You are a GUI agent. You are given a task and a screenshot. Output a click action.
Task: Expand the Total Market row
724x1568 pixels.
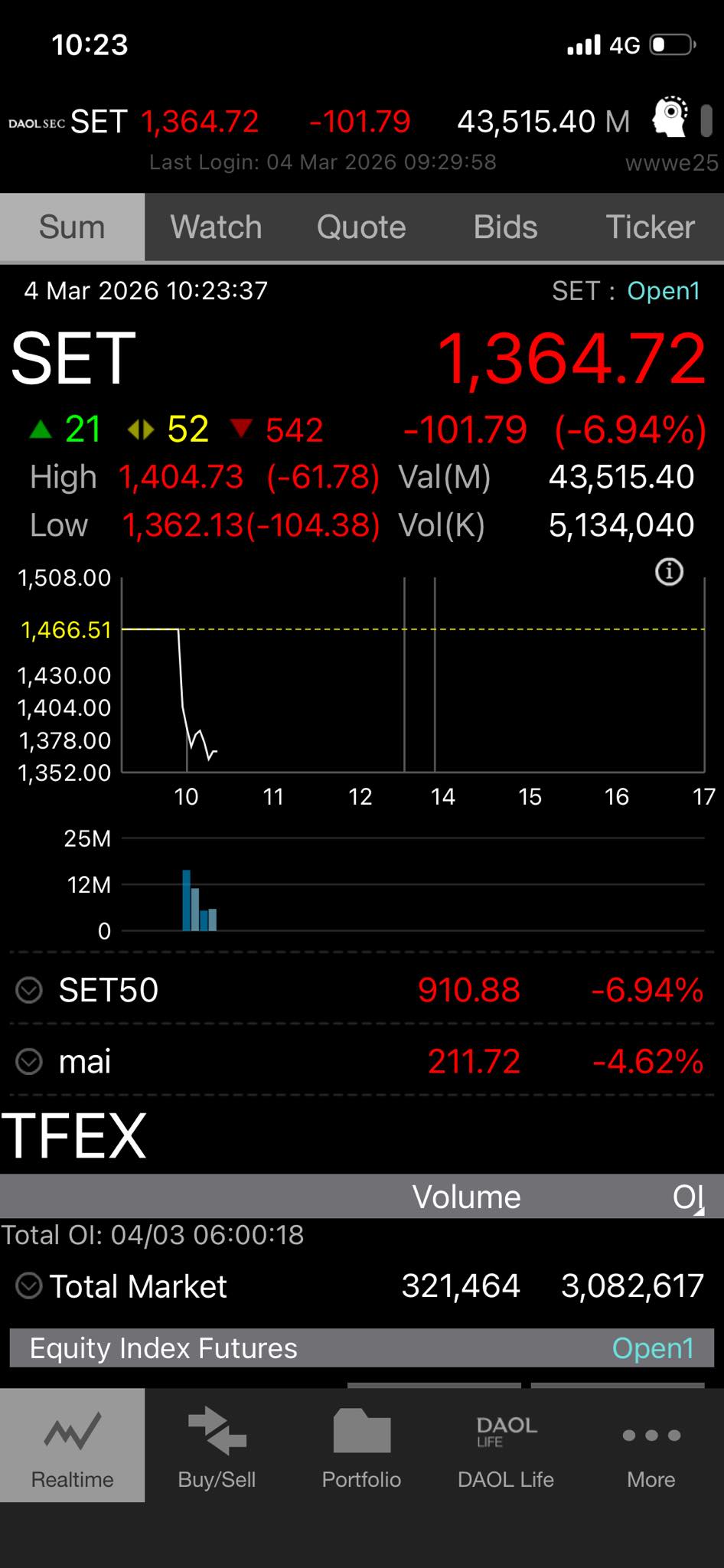coord(29,1286)
